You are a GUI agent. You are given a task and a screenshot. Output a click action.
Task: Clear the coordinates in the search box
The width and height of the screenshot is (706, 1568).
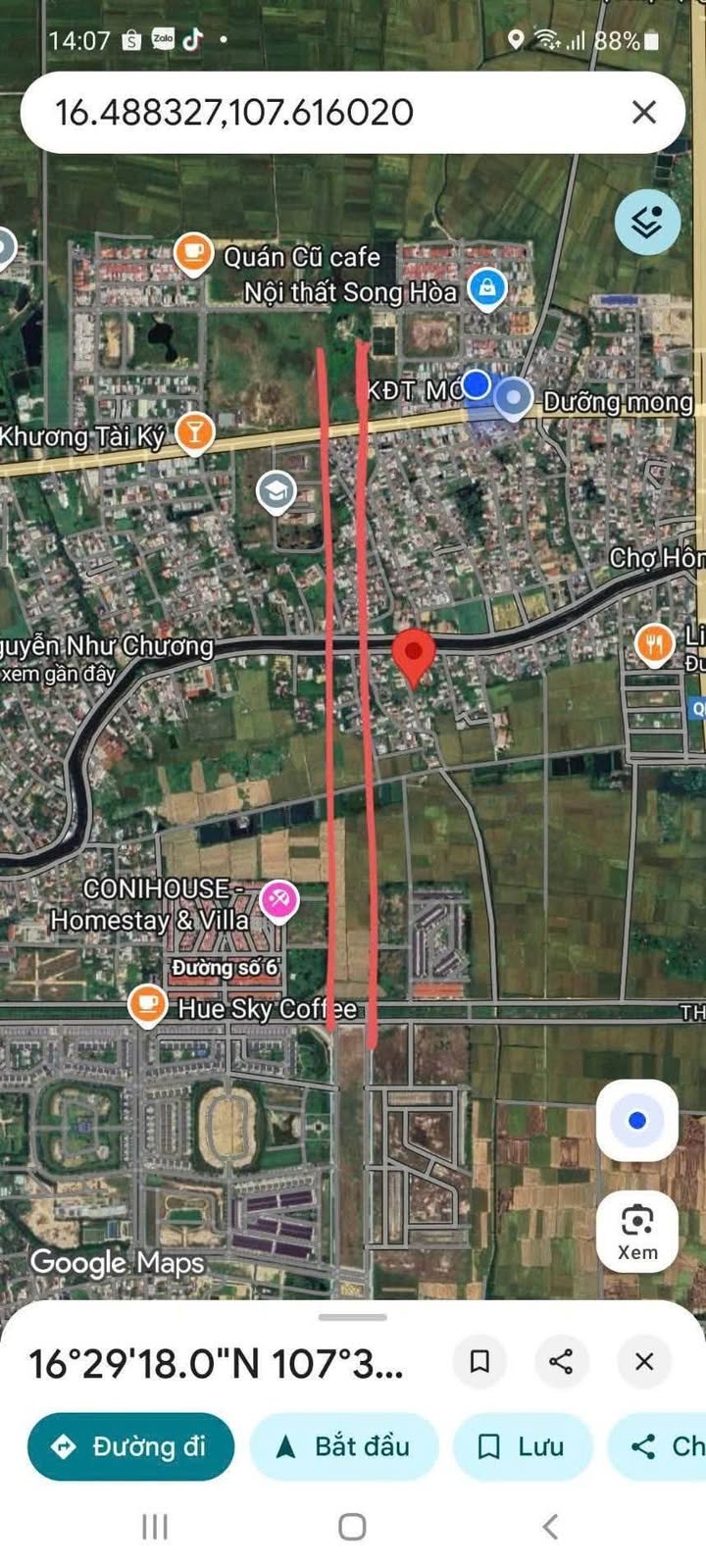pyautogui.click(x=644, y=112)
